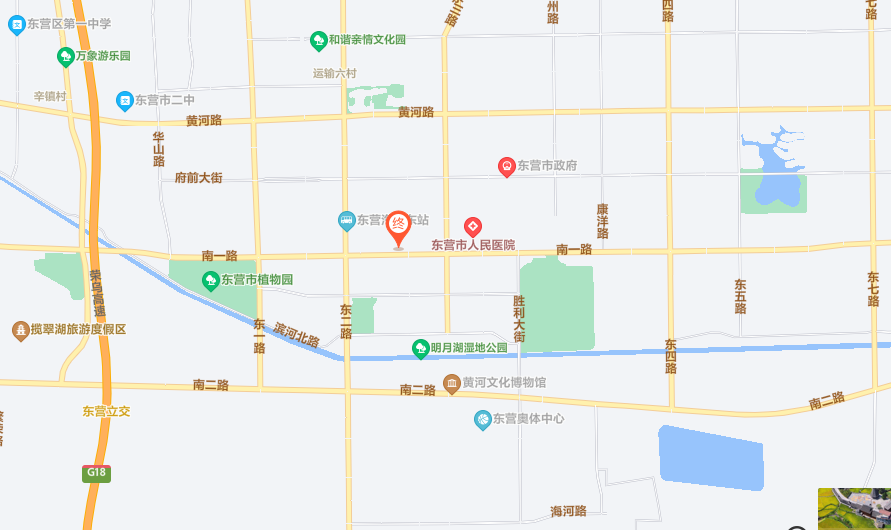891x530 pixels.
Task: Select the 东营奥体中心 sports center marker
Action: coord(483,419)
